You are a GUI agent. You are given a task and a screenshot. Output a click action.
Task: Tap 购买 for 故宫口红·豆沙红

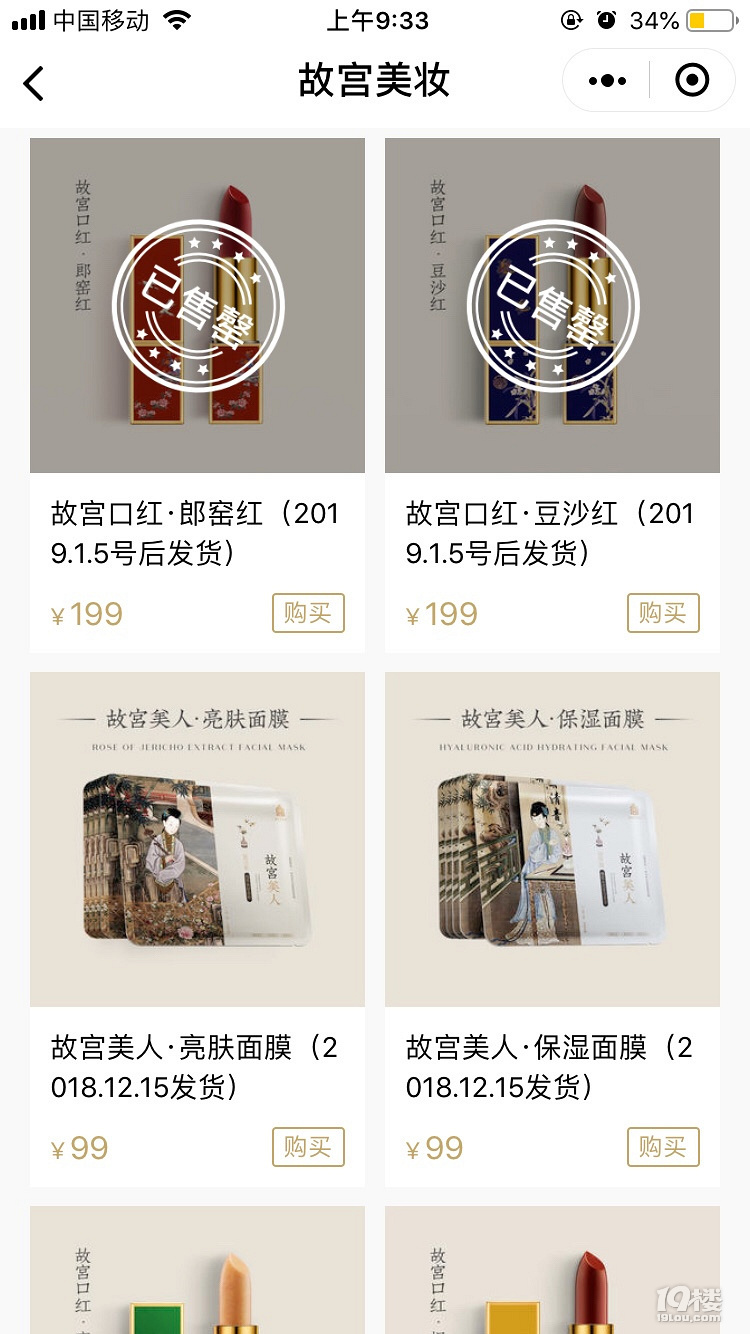coord(663,613)
